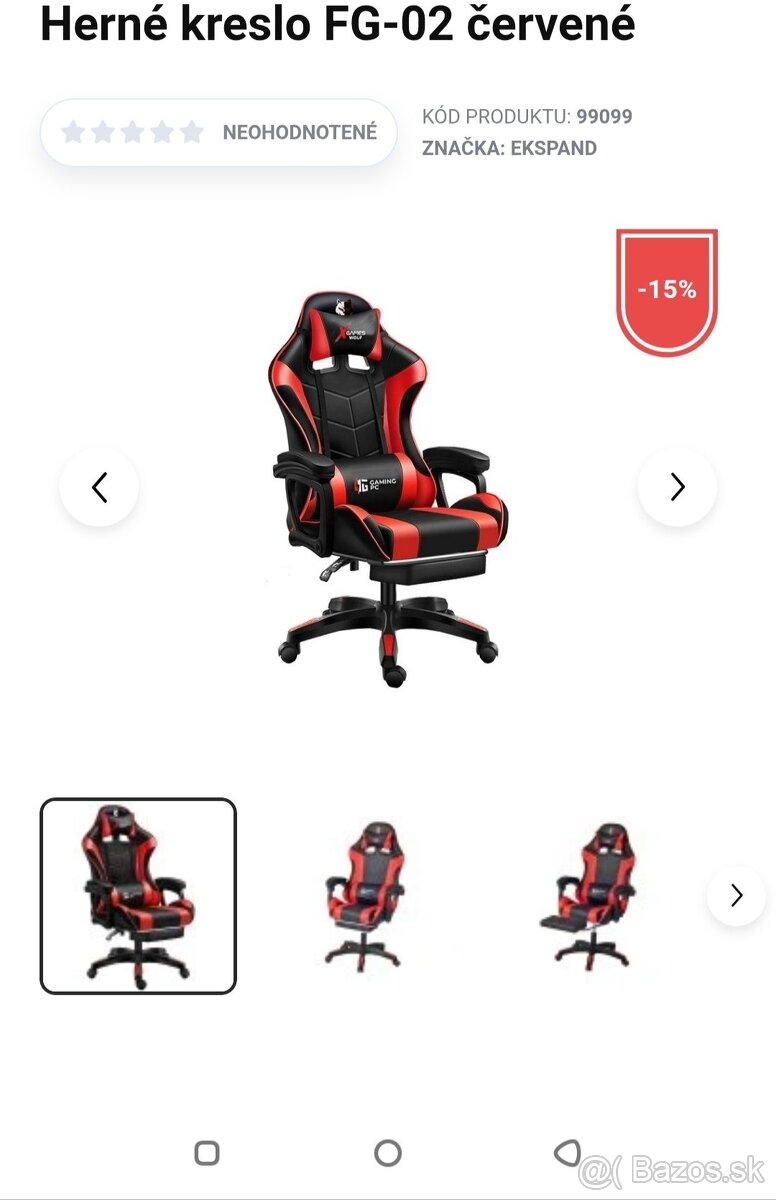This screenshot has width=776, height=1200.
Task: Select the currently highlighted first chair thumbnail
Action: click(x=138, y=896)
